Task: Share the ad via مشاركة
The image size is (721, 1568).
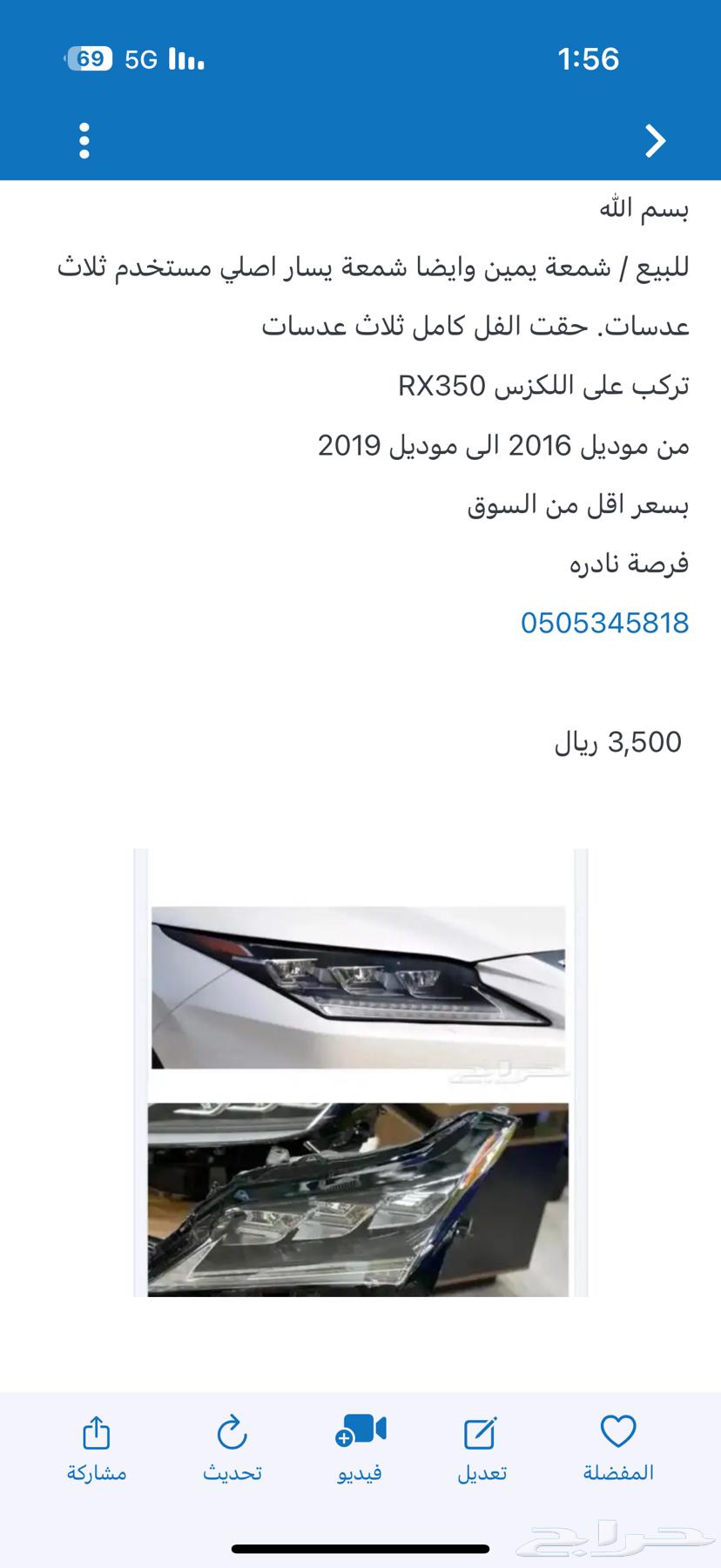Action: (97, 1450)
